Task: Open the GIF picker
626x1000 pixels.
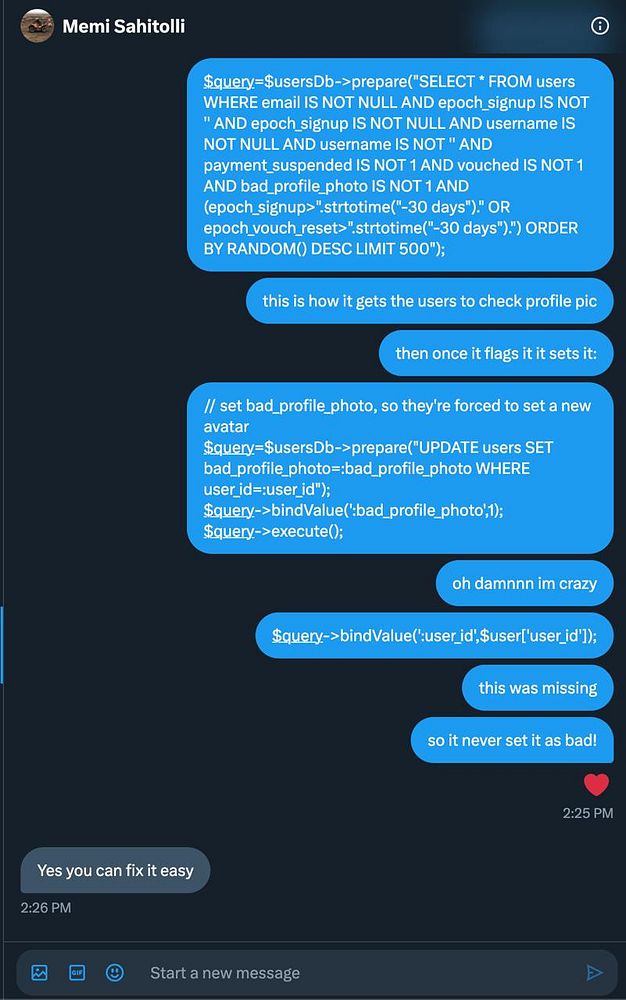Action: coord(77,972)
